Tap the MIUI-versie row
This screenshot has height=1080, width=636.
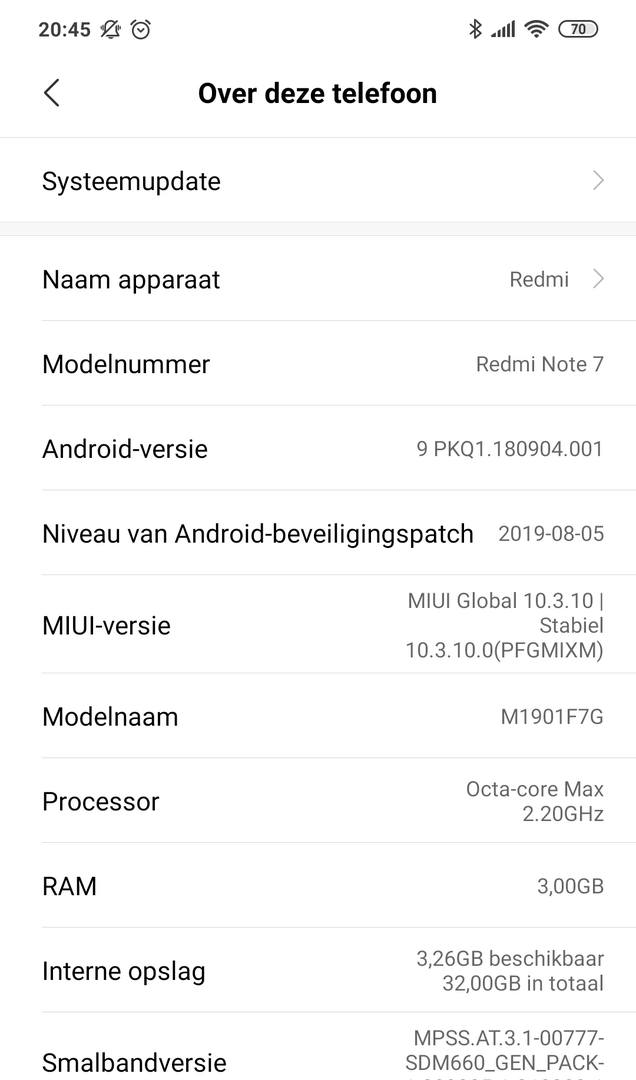[318, 626]
